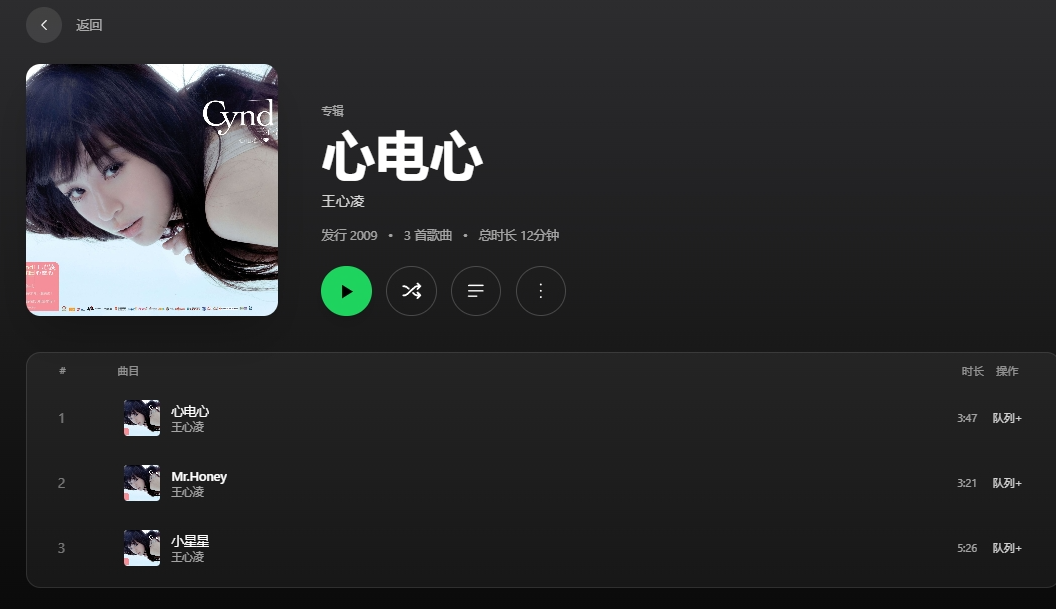Shuffle the album tracks
This screenshot has width=1056, height=609.
point(411,291)
